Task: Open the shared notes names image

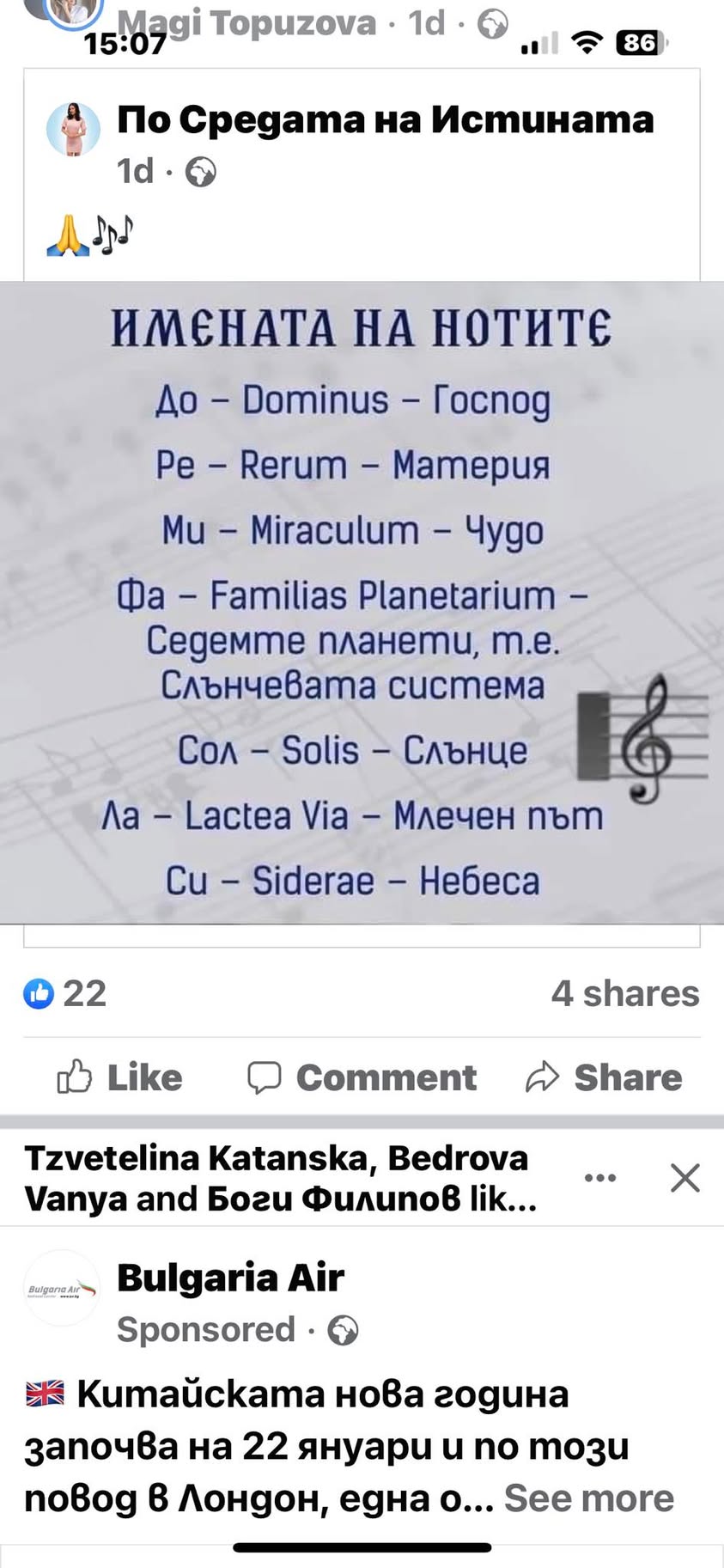Action: click(362, 601)
